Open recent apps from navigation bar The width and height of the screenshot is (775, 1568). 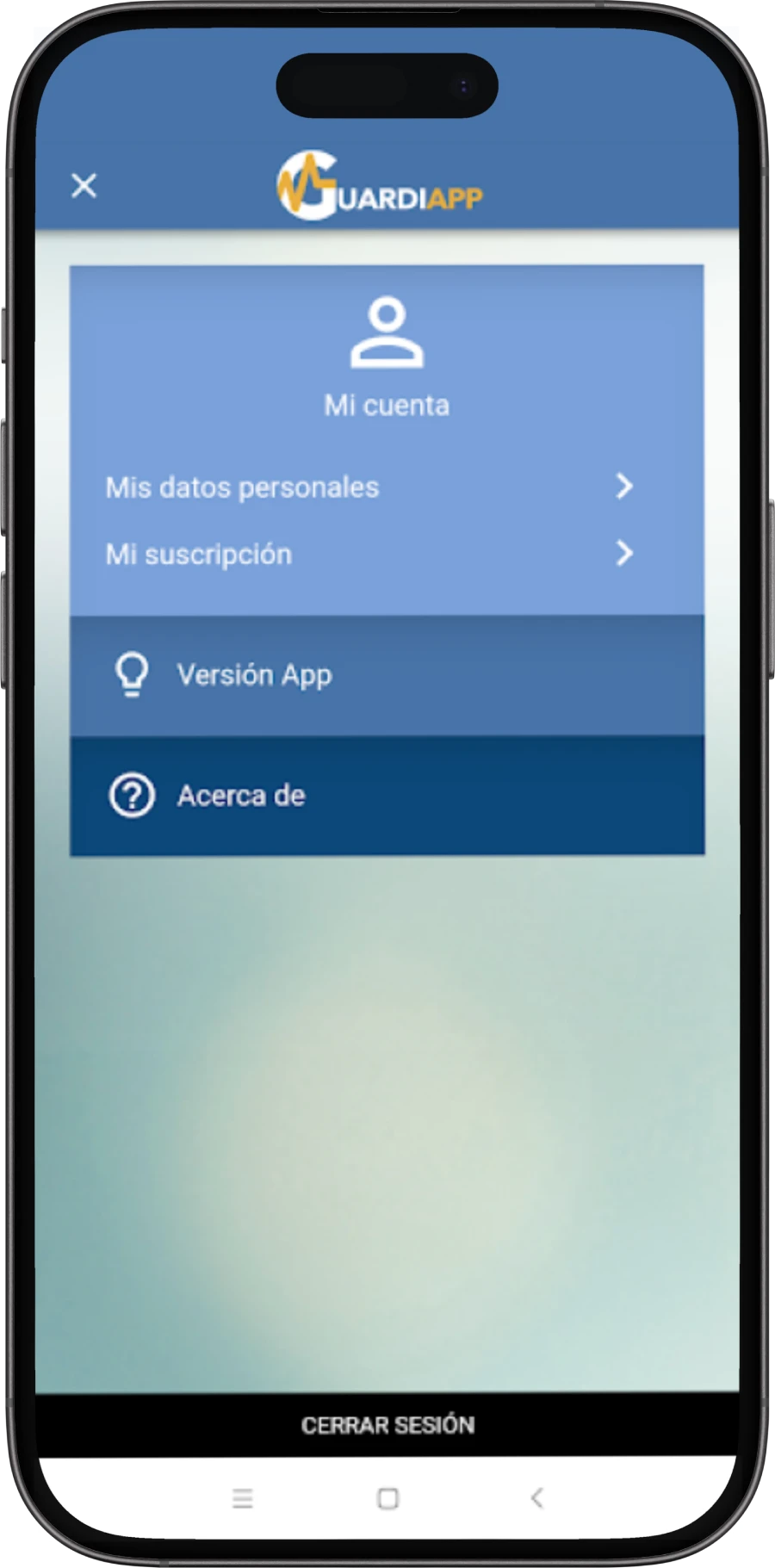pos(243,1498)
